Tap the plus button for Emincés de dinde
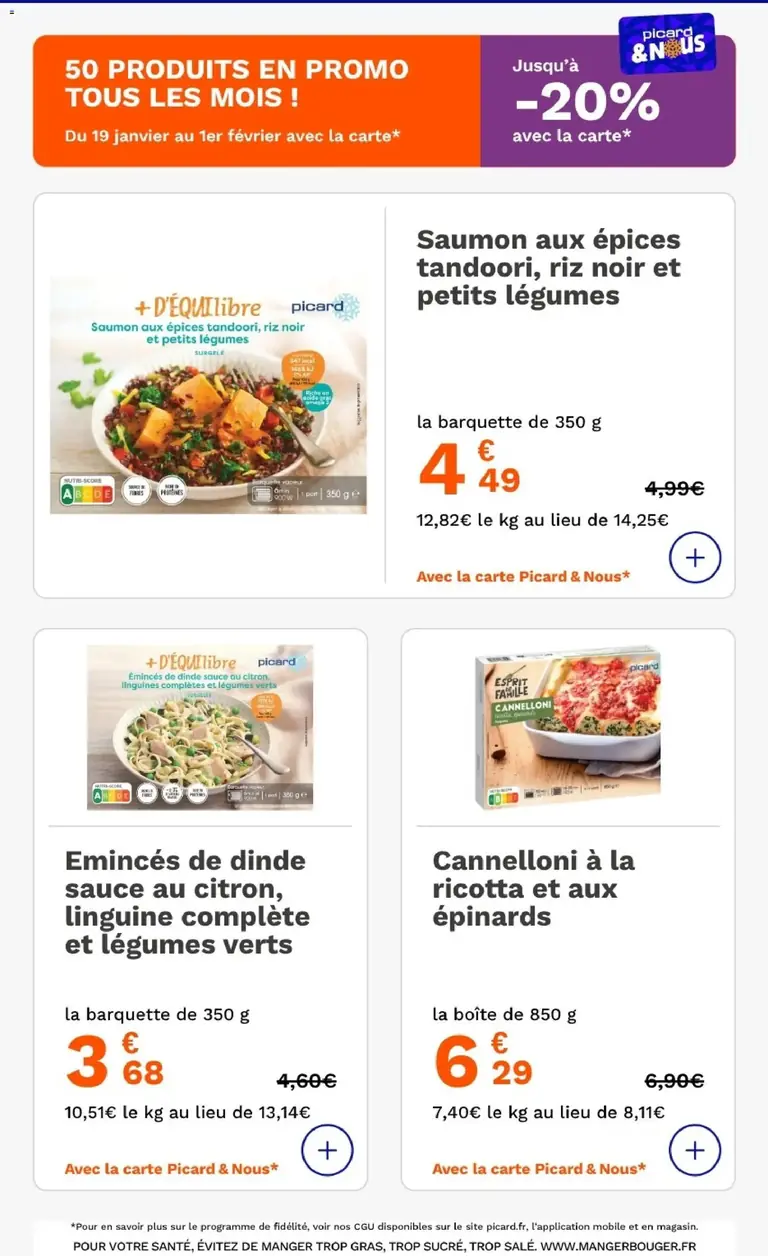768x1256 pixels. coord(327,1150)
